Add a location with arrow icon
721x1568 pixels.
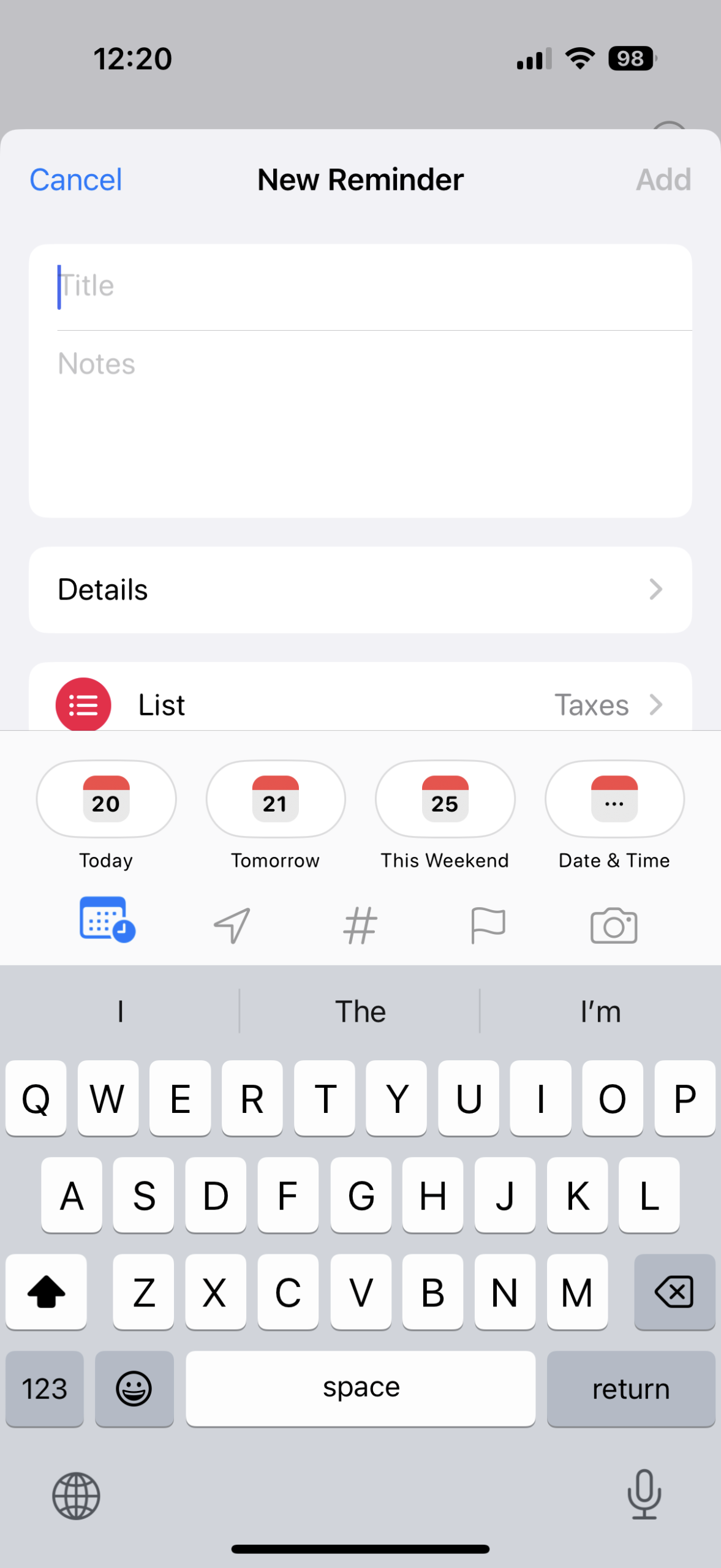click(232, 925)
